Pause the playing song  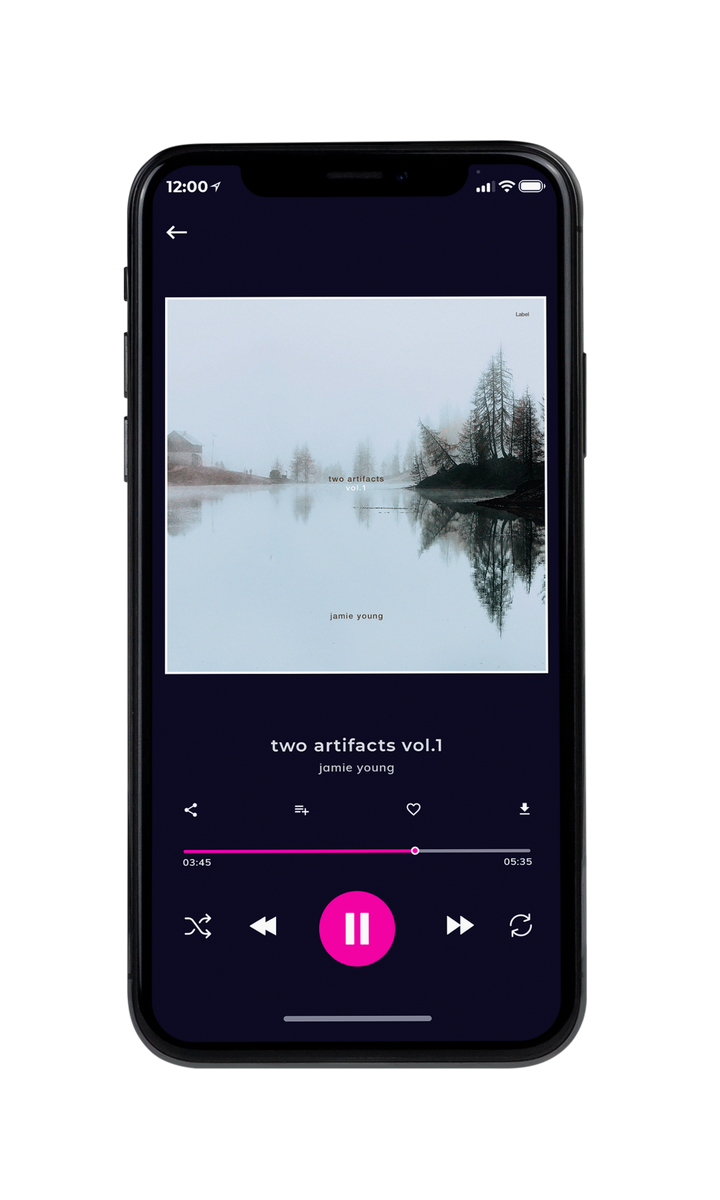tap(357, 928)
